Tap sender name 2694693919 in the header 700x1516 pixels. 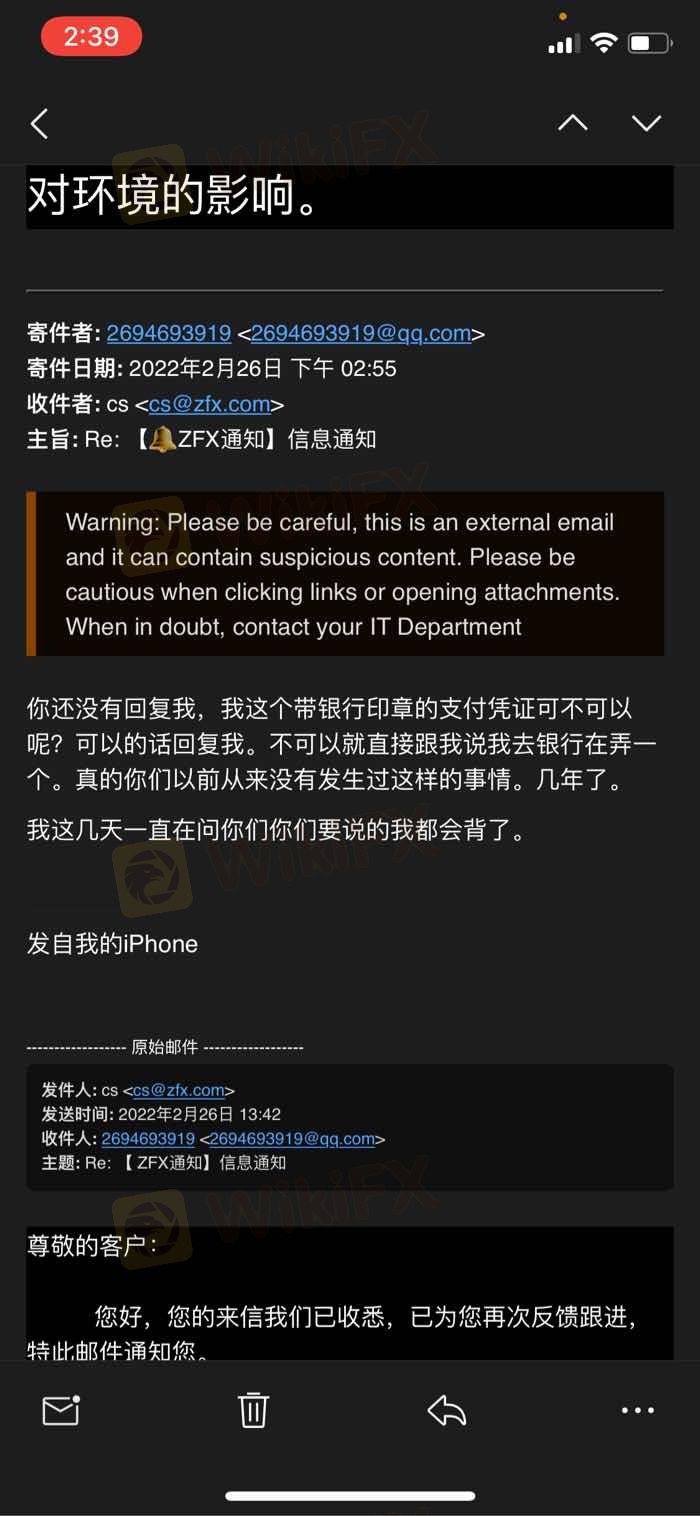coord(169,333)
